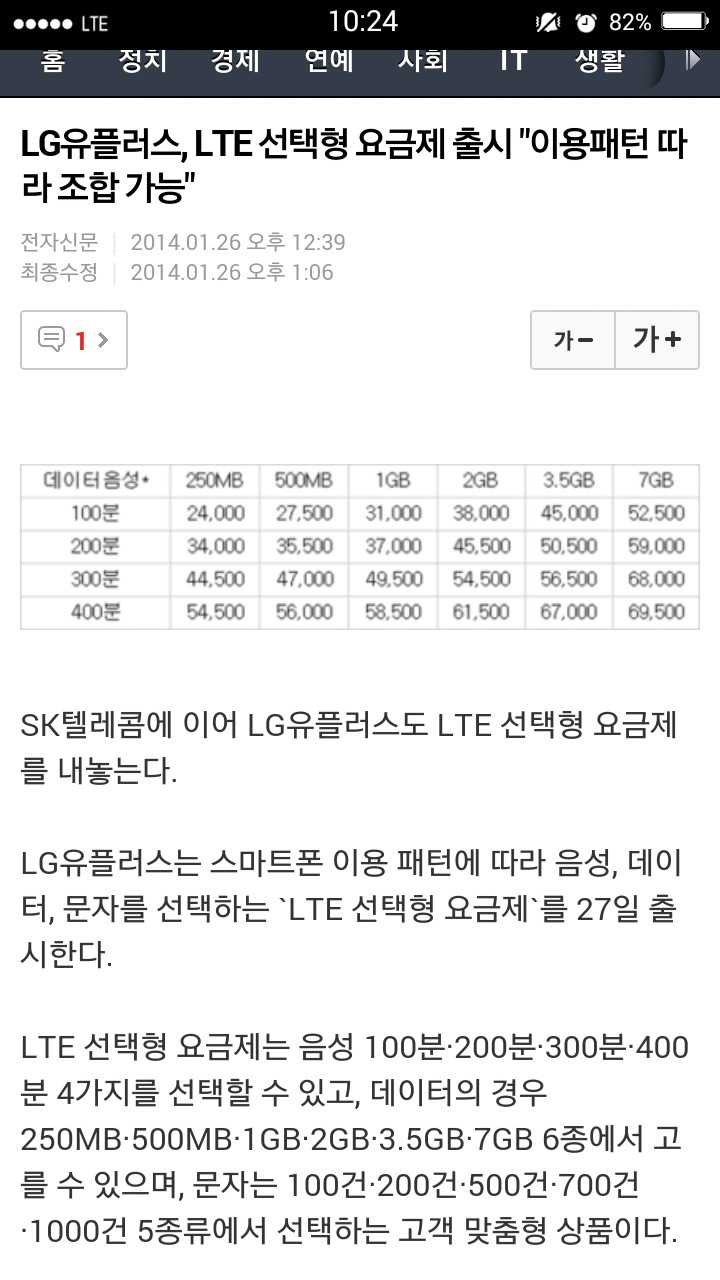Decrease text size with 가-

[x=573, y=340]
